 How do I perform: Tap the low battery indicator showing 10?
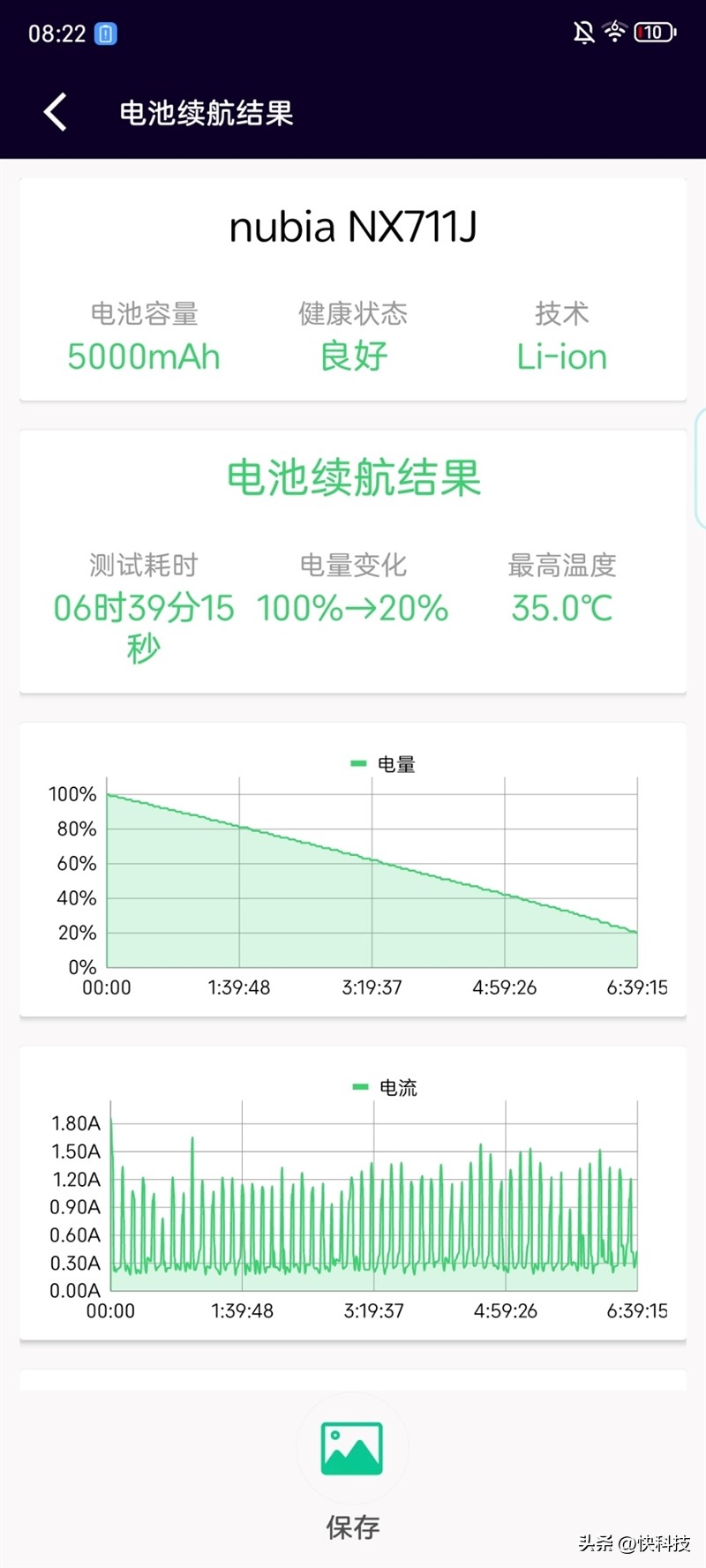click(652, 33)
